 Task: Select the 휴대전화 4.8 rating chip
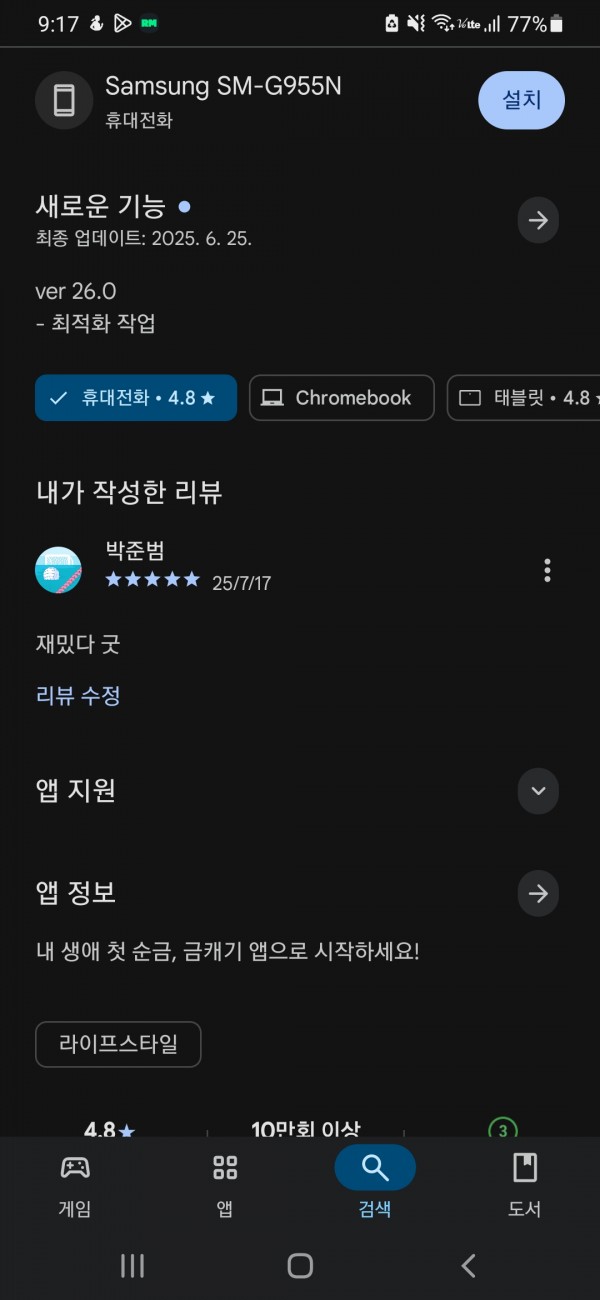tap(136, 397)
